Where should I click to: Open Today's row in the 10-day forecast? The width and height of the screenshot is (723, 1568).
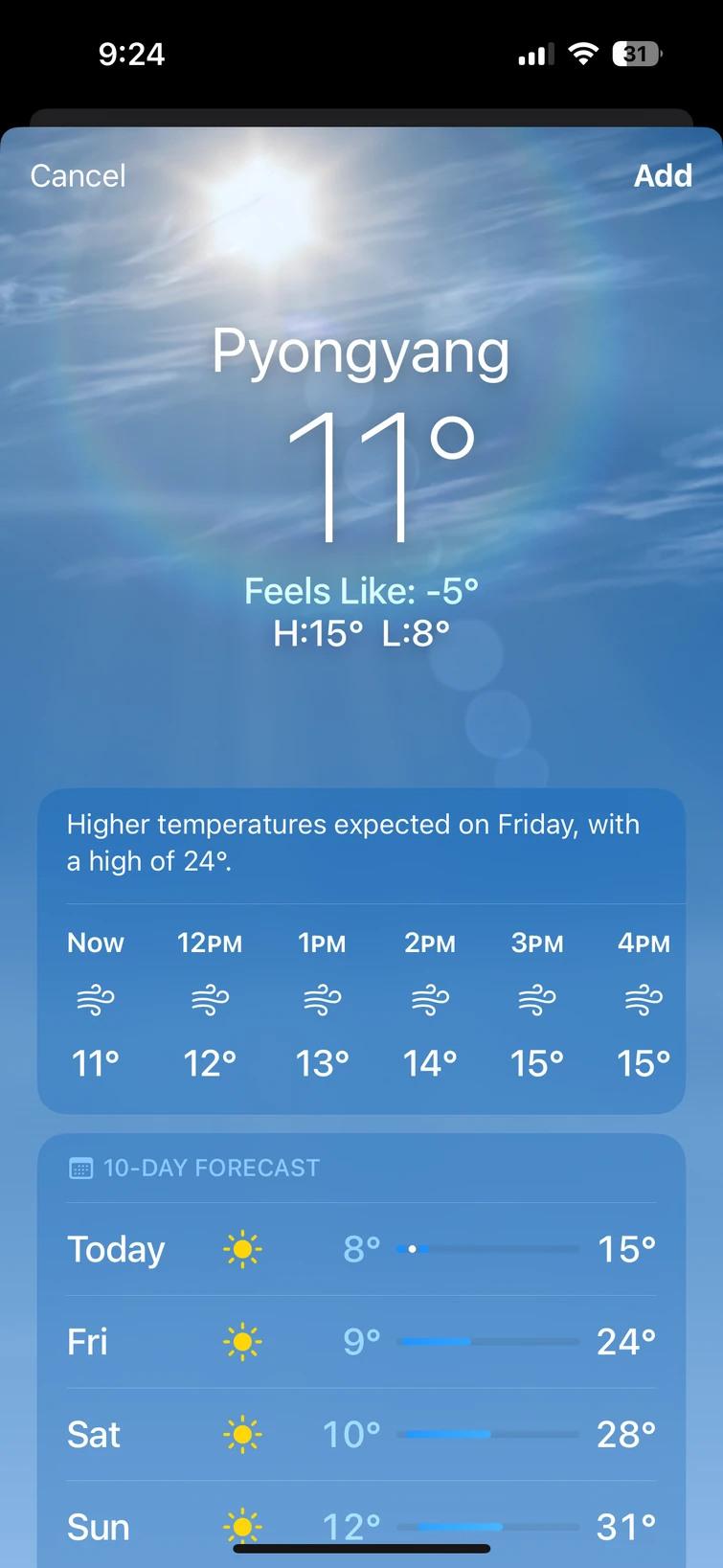coord(361,1249)
